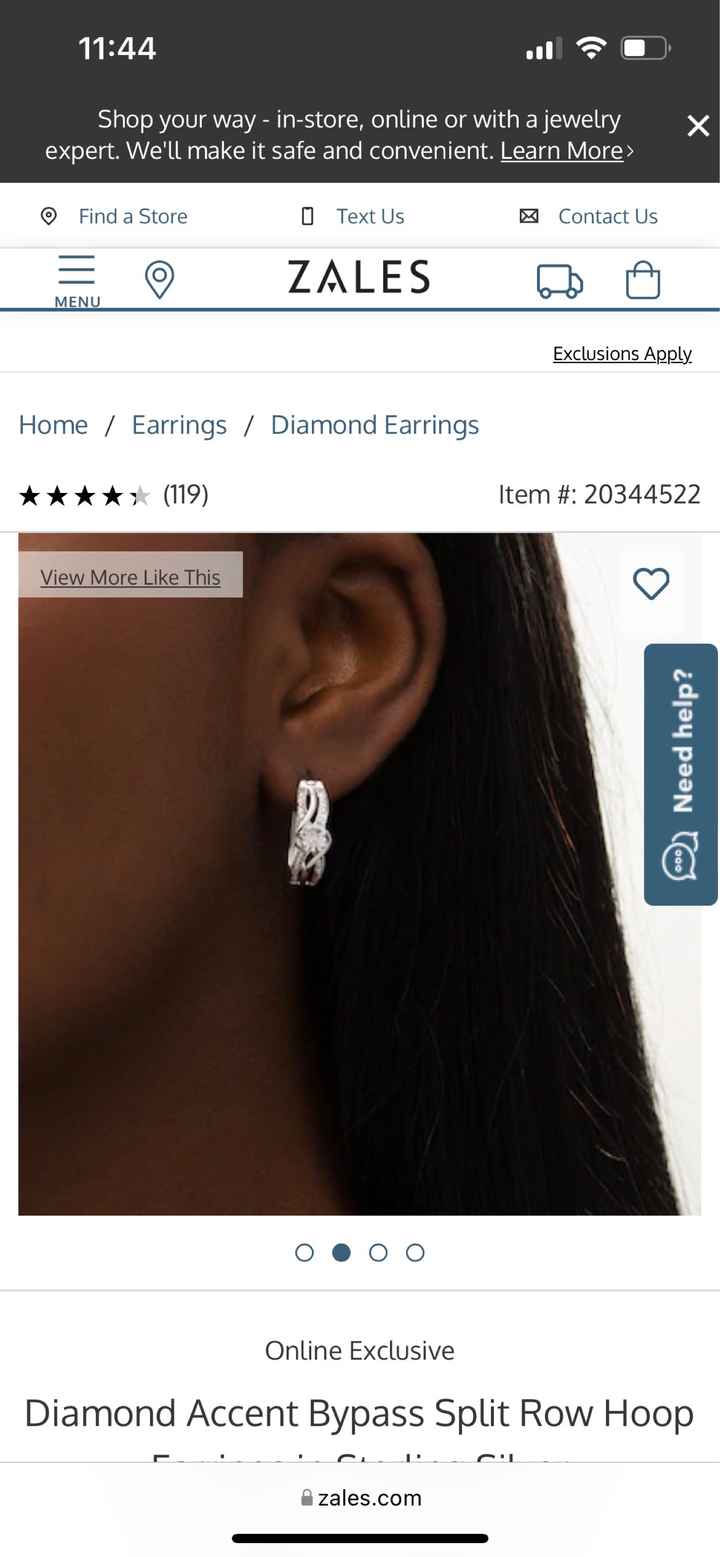Open the 119 customer reviews link
Screen dimensions: 720x1557
186,494
